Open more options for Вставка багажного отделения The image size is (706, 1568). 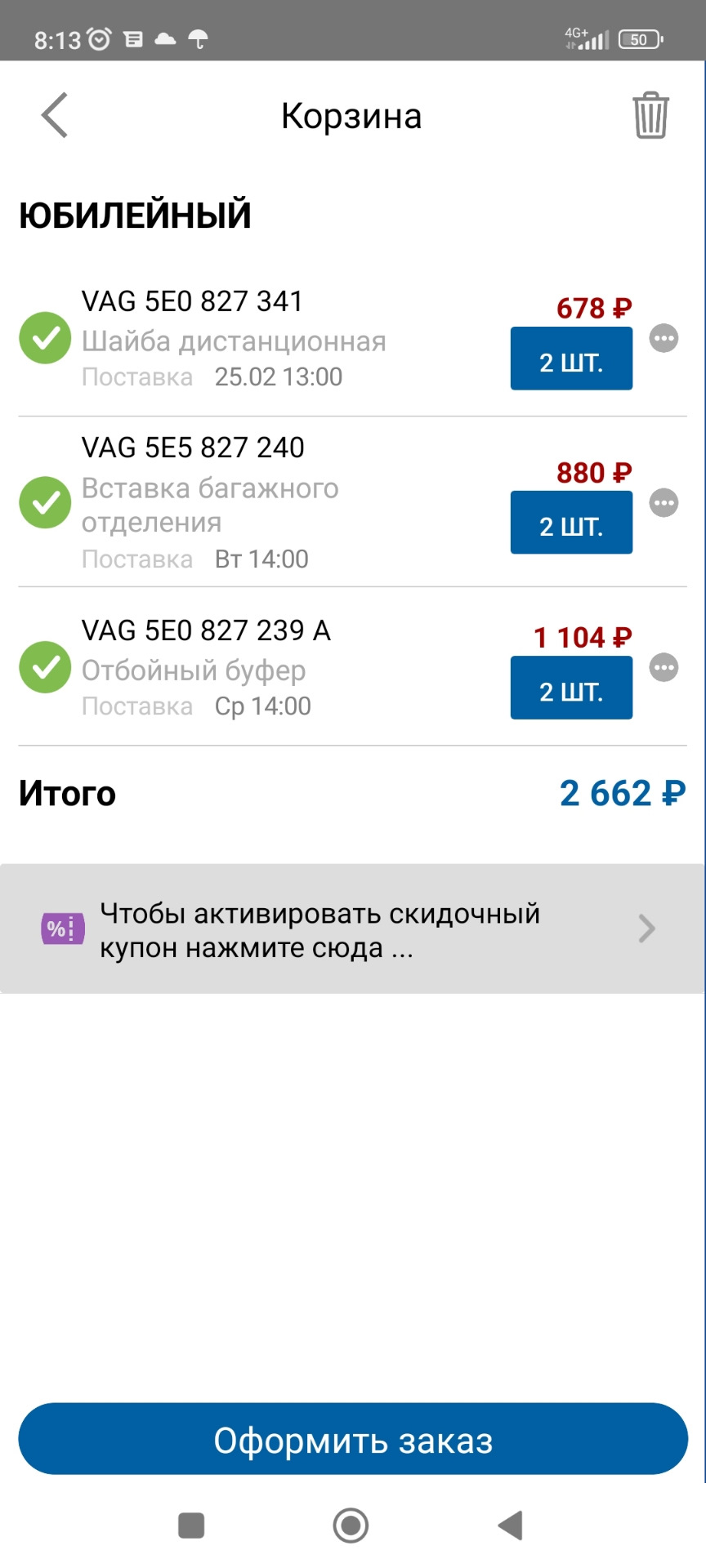point(664,503)
